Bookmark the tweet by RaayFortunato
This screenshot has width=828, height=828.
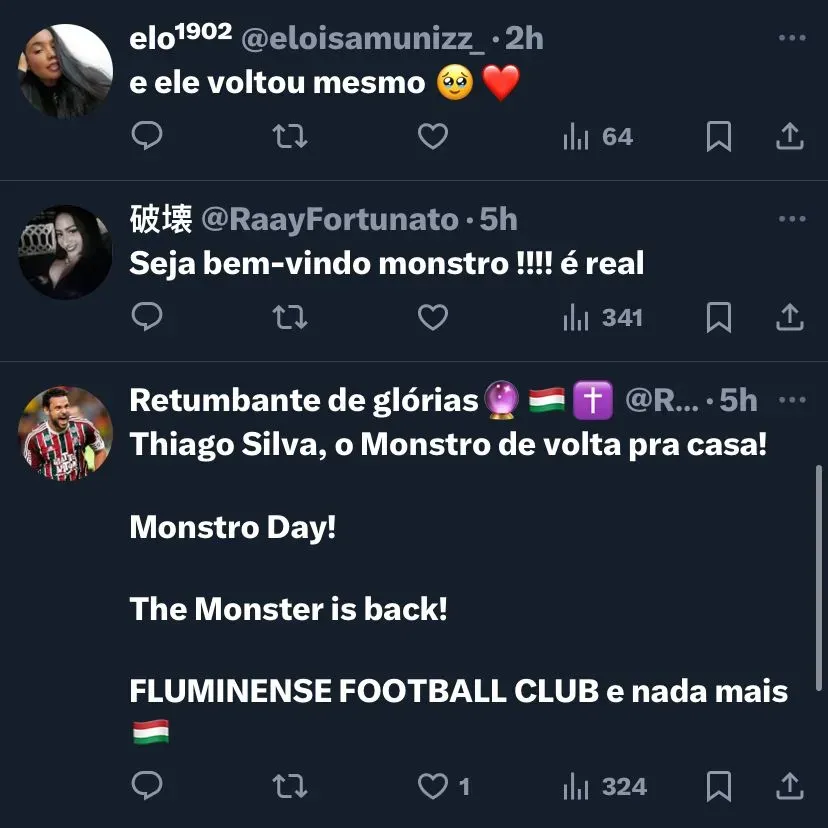718,318
